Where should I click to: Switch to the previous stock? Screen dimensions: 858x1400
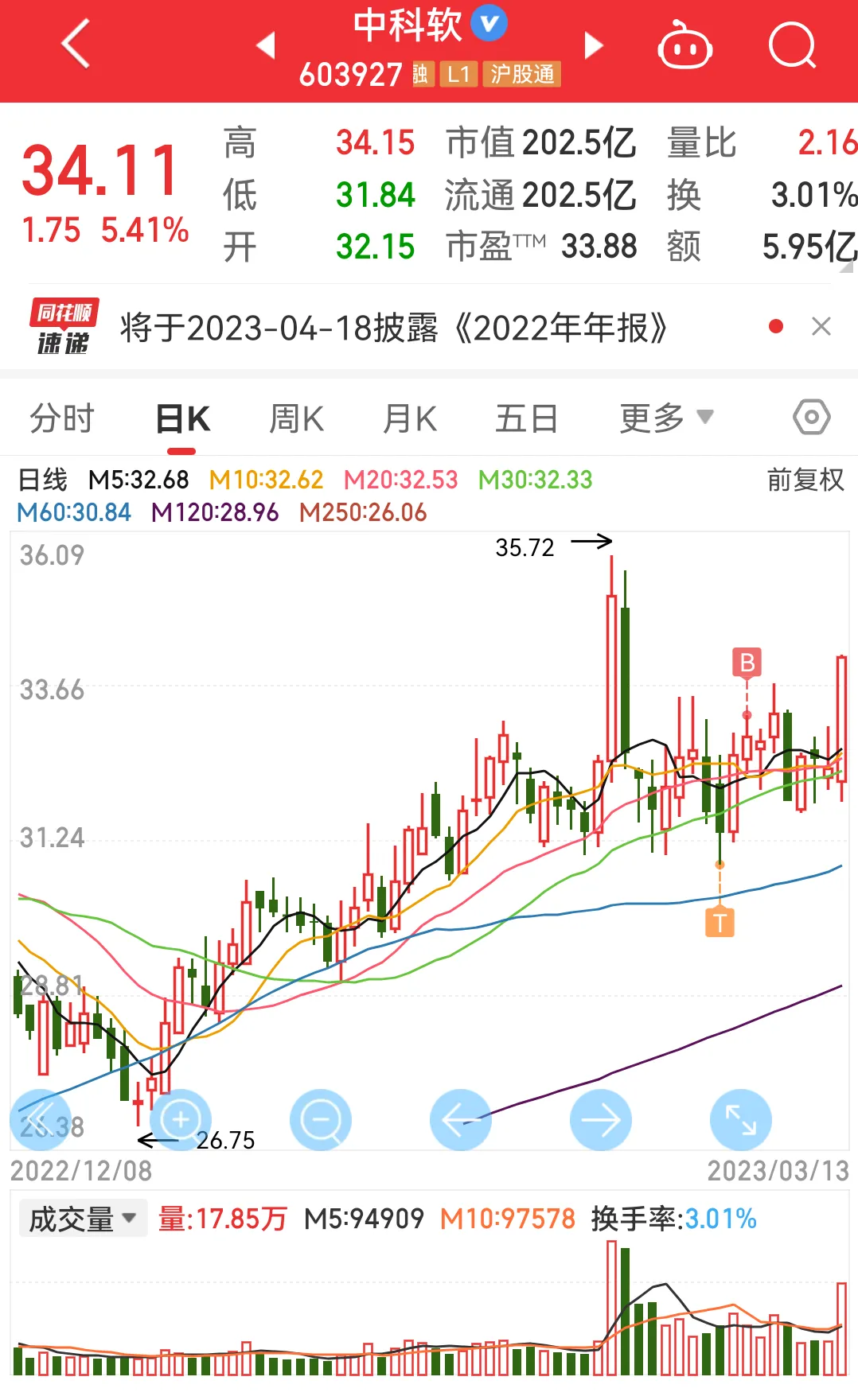point(266,45)
